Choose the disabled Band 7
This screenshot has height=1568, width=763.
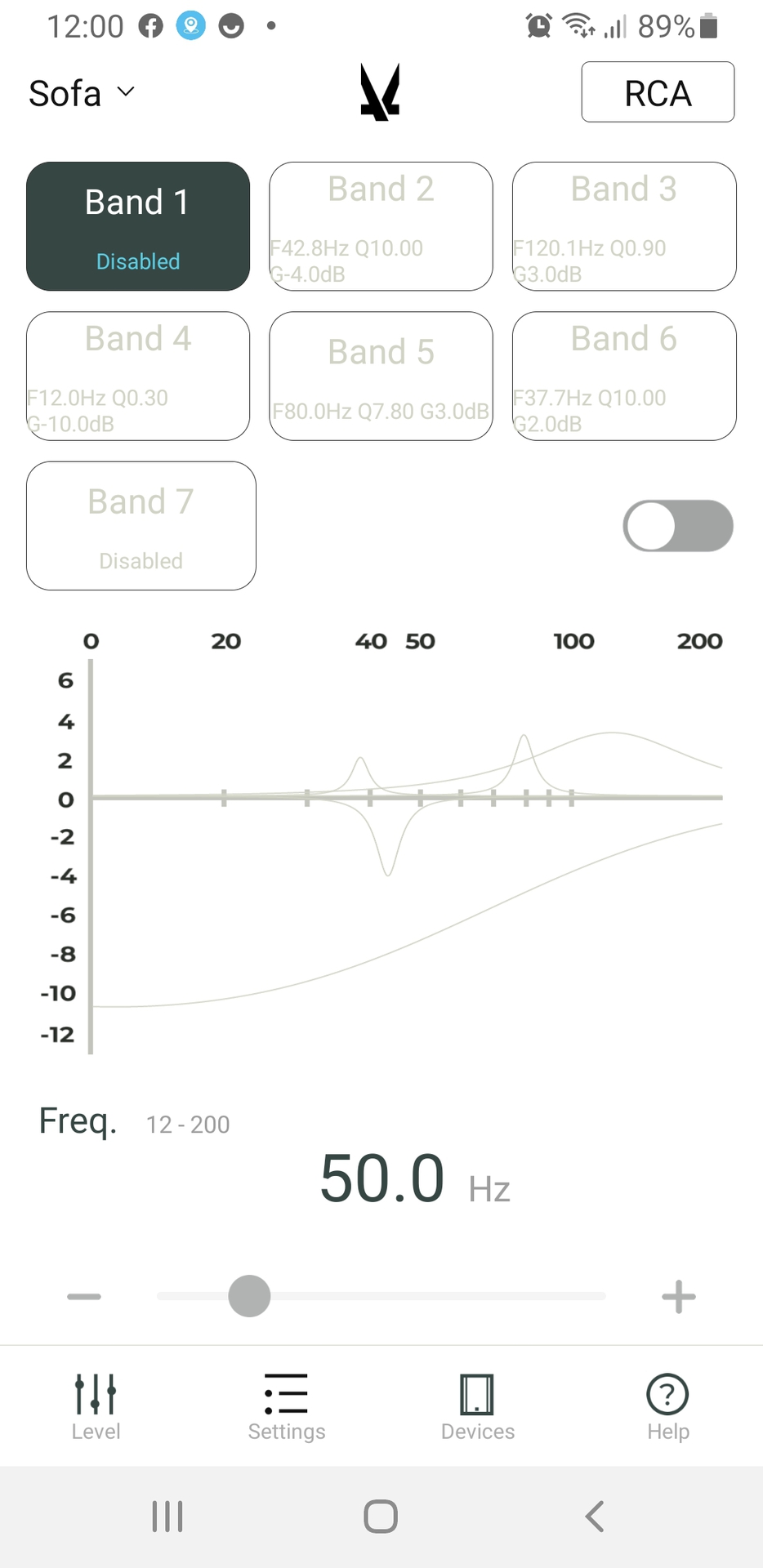[x=141, y=526]
